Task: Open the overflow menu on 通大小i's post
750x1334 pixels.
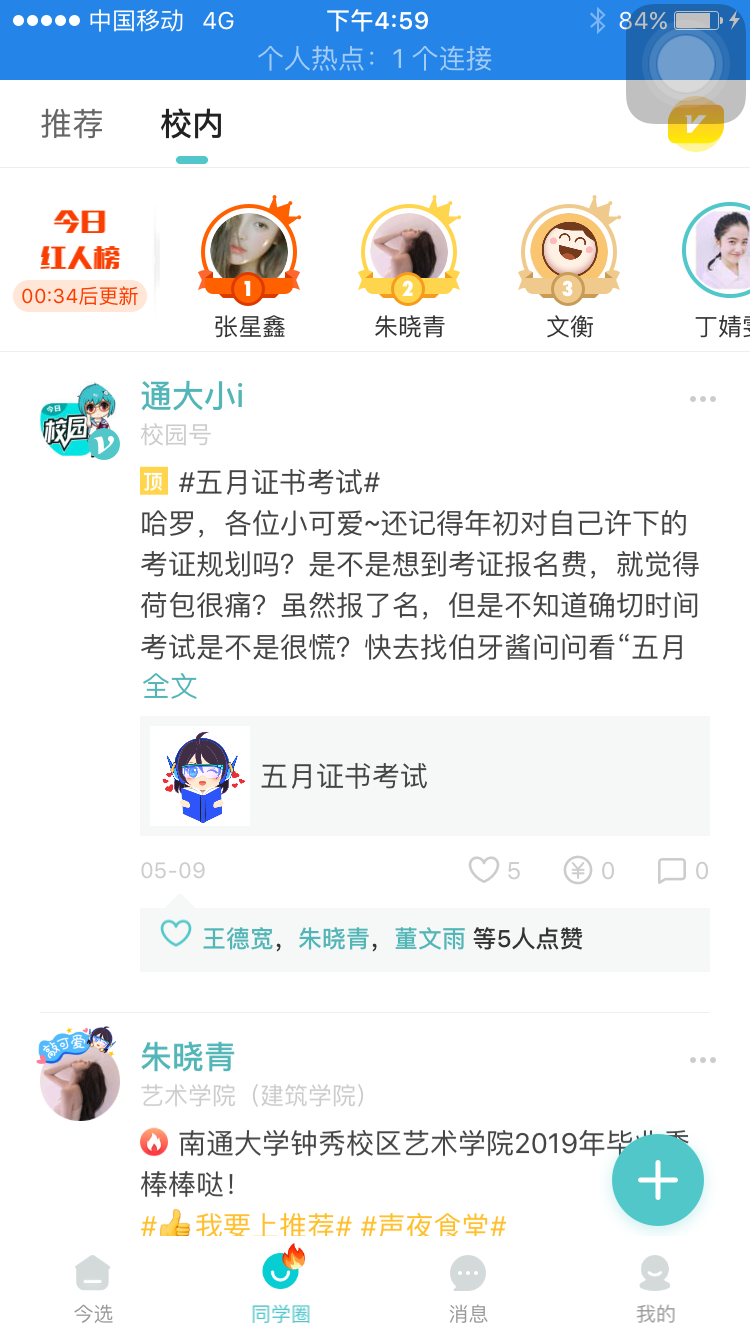Action: 702,399
